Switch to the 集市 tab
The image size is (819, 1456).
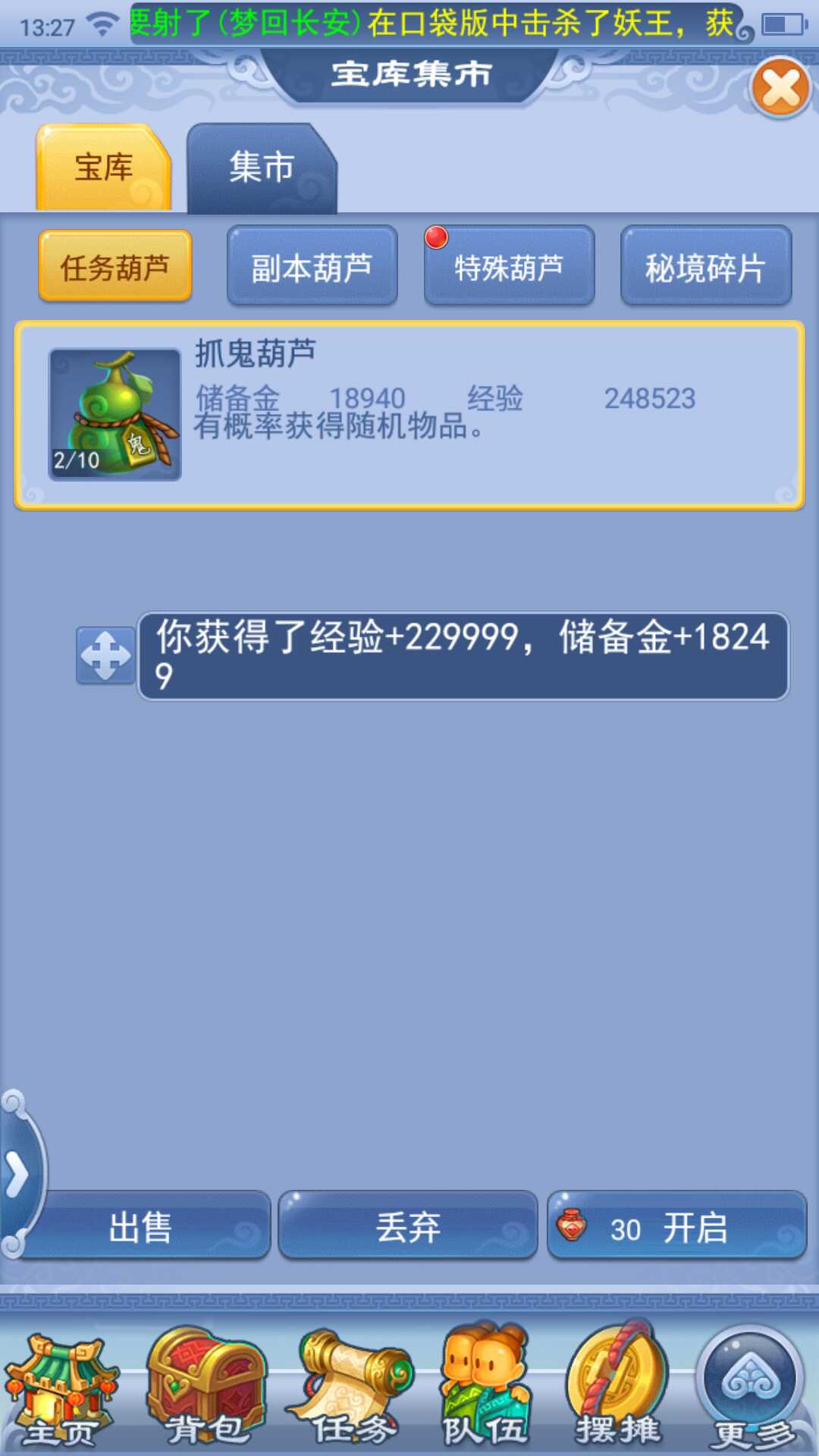point(262,168)
